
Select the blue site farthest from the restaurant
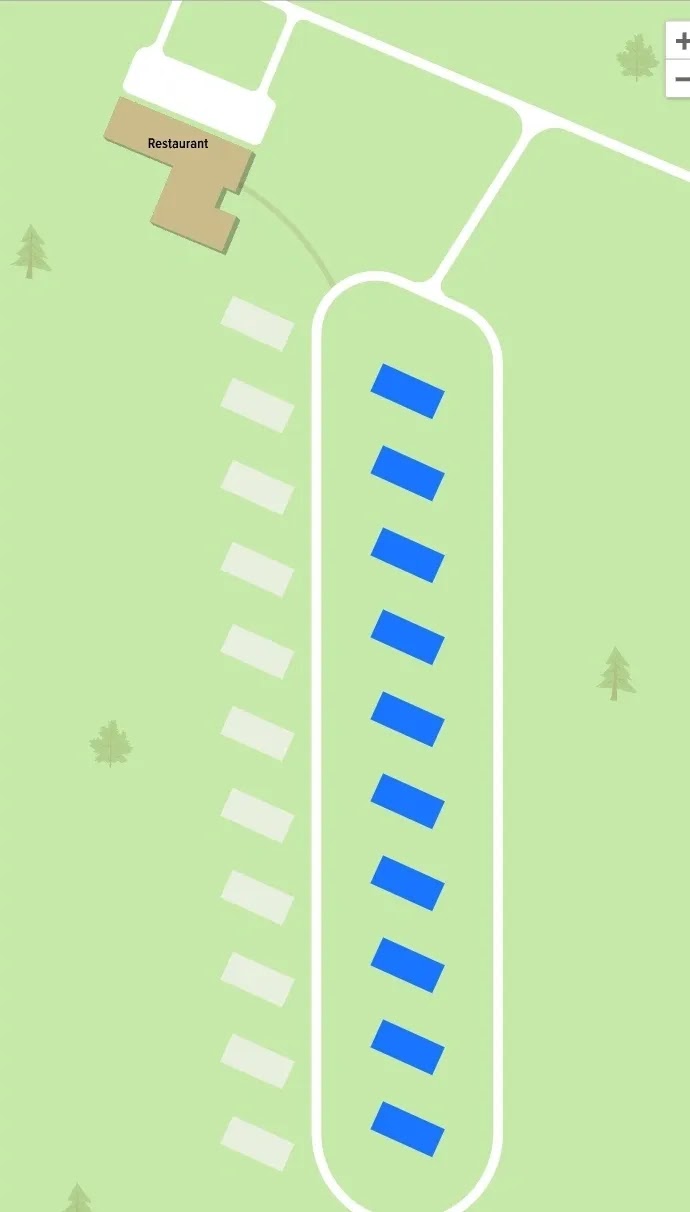(x=407, y=1129)
